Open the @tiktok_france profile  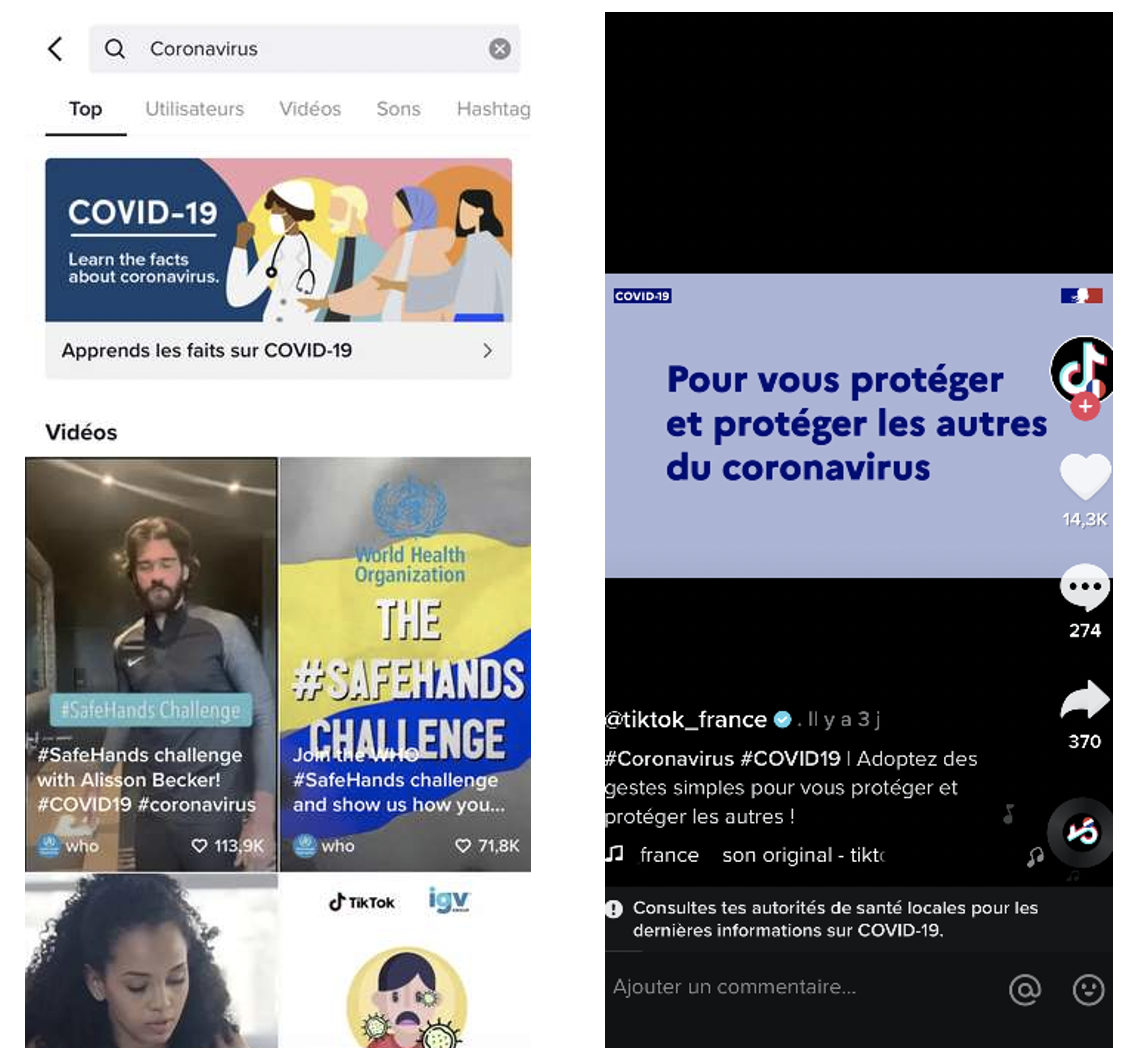pyautogui.click(x=687, y=719)
